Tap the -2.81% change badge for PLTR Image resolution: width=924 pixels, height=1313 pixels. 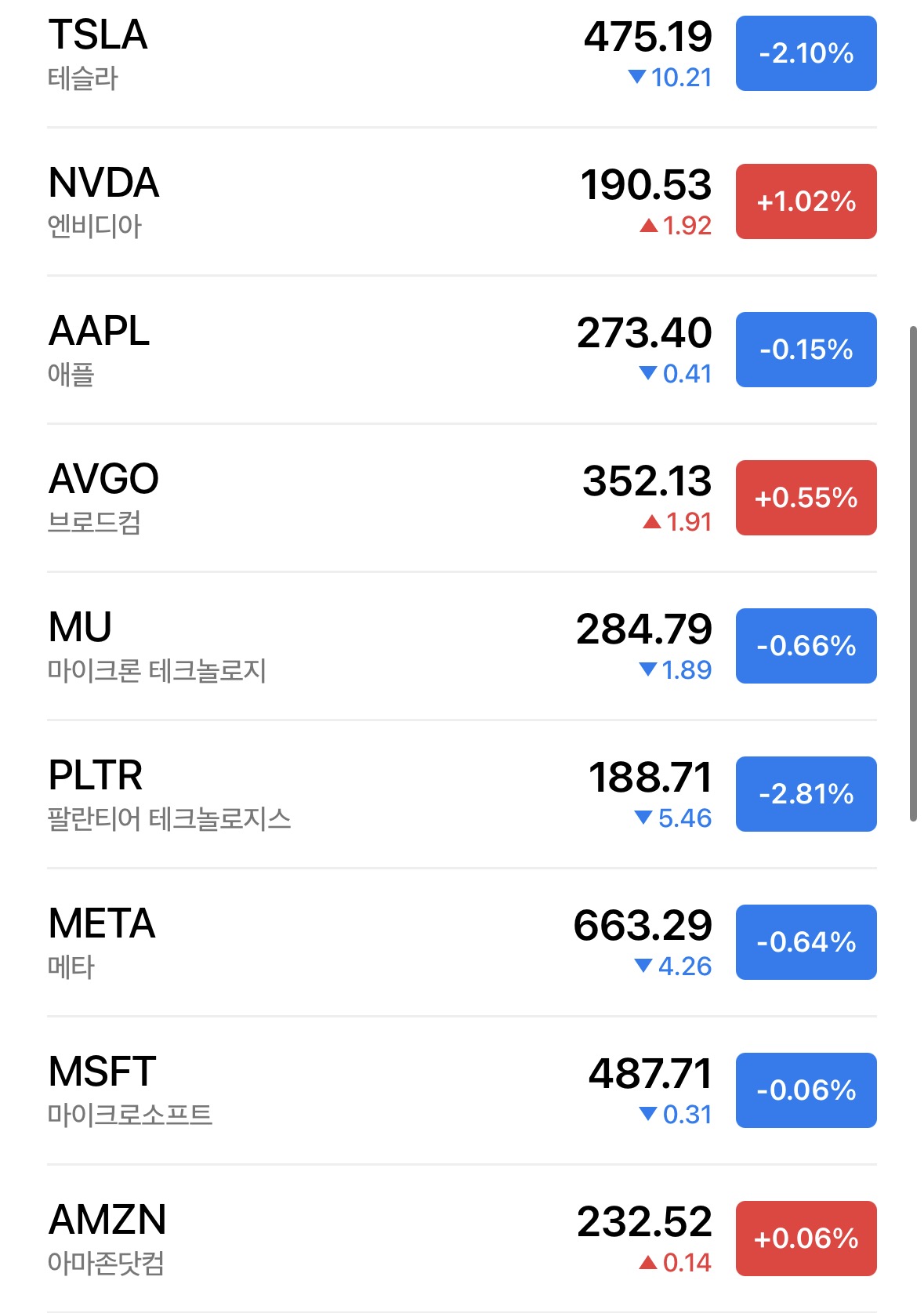(x=806, y=794)
